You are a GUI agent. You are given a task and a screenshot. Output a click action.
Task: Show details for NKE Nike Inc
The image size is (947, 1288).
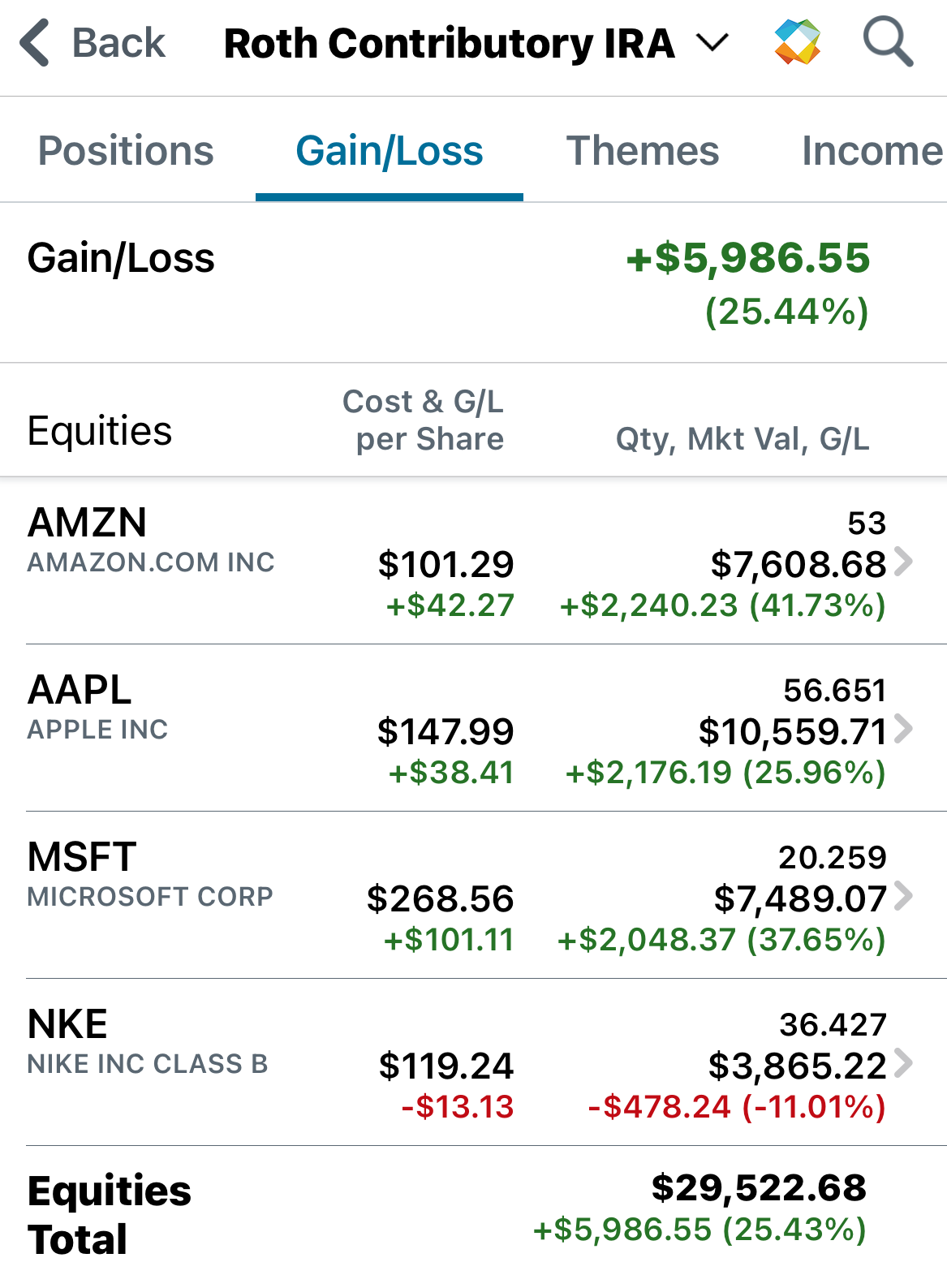click(473, 1063)
